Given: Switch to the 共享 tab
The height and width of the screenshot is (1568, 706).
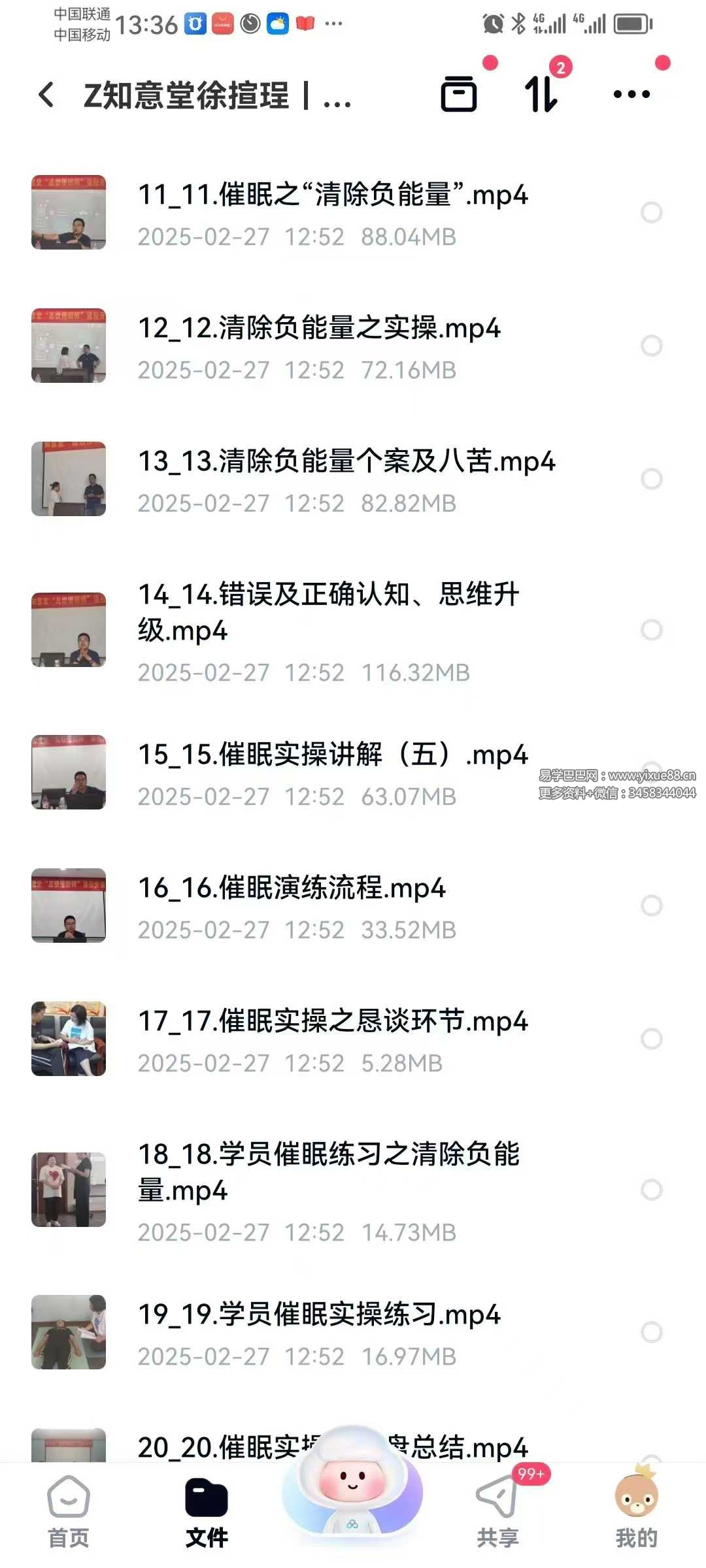Looking at the screenshot, I should 497,1511.
